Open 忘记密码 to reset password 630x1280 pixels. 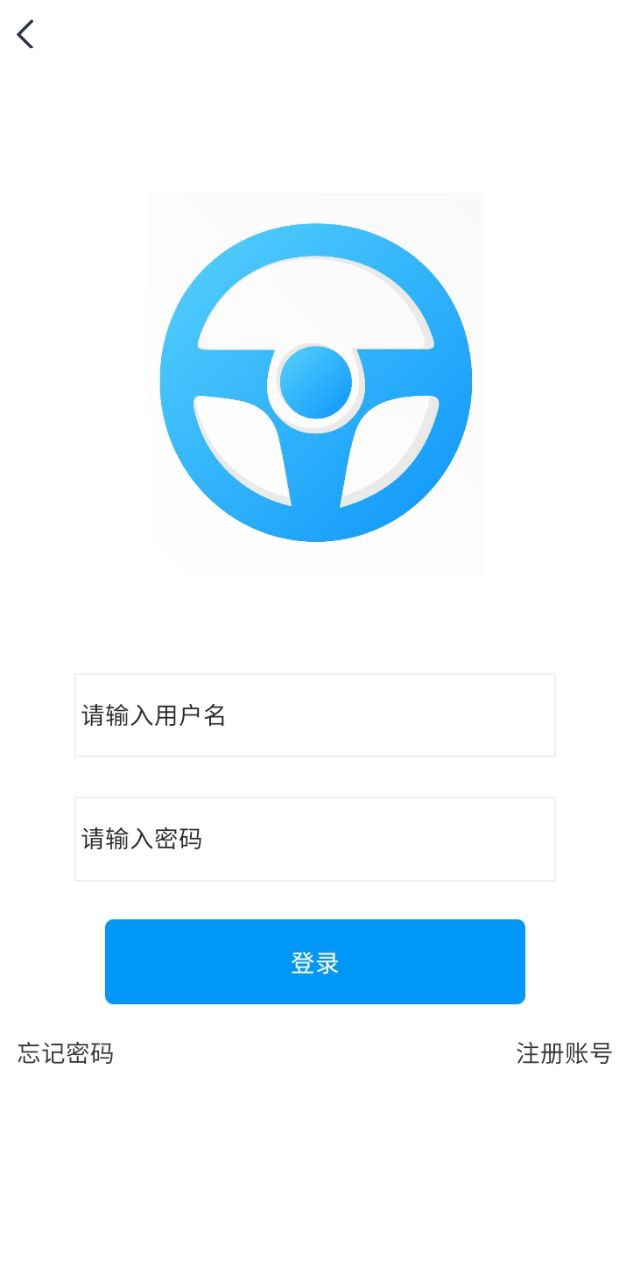click(x=66, y=1053)
